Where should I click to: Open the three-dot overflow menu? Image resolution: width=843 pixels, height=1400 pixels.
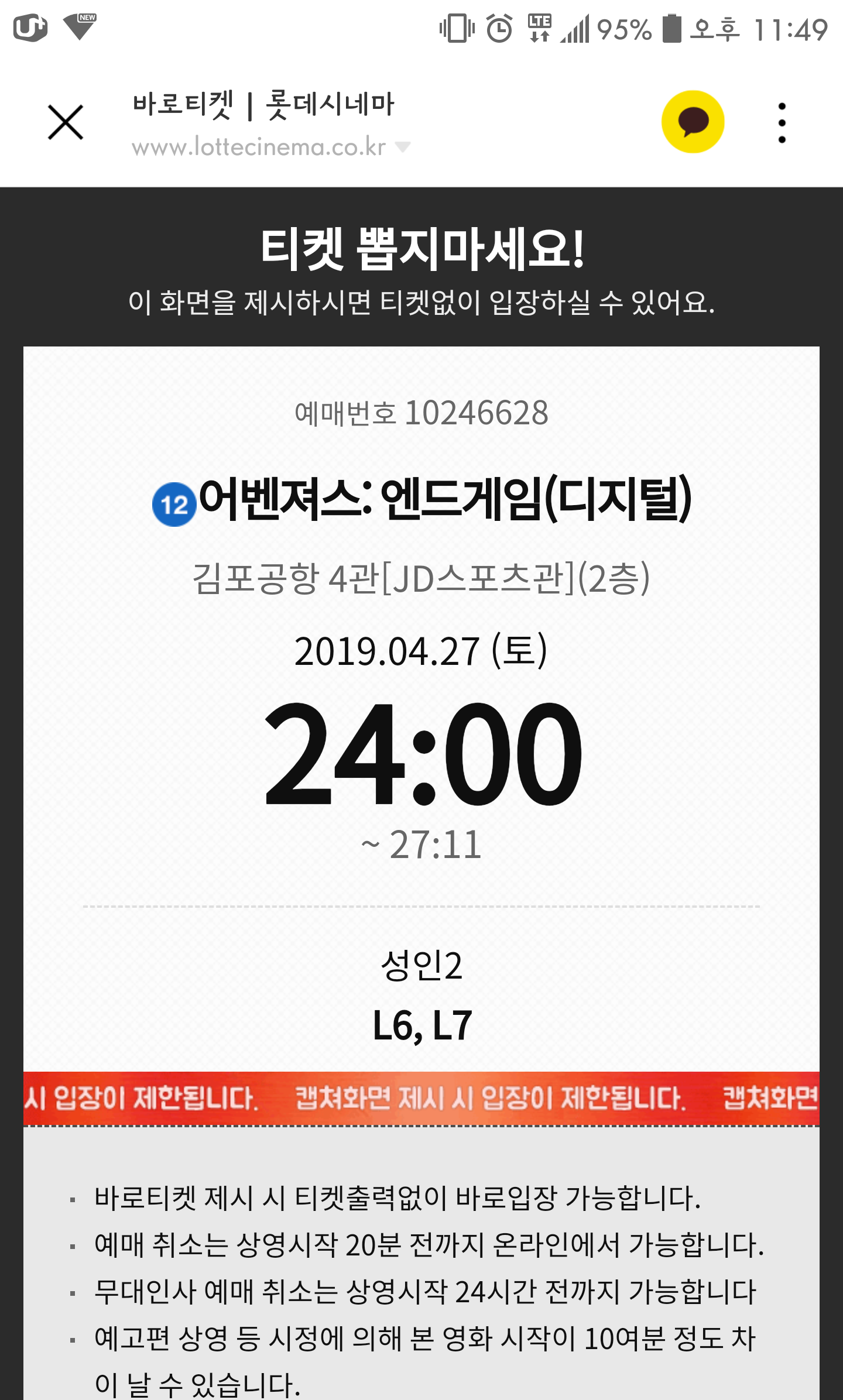click(782, 122)
